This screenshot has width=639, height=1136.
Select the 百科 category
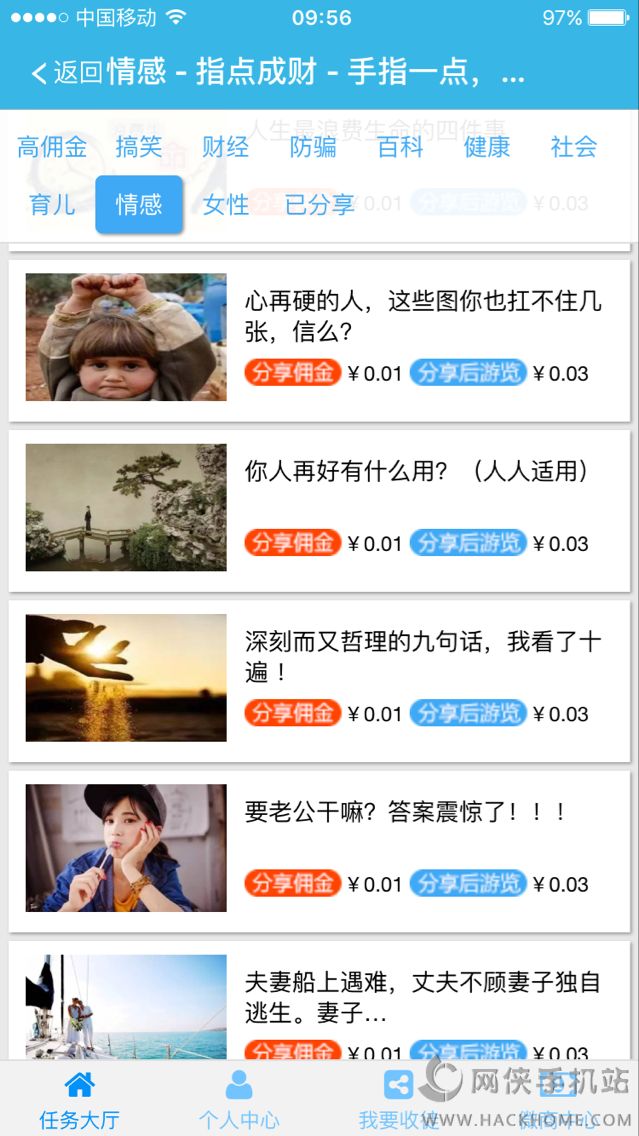(400, 147)
